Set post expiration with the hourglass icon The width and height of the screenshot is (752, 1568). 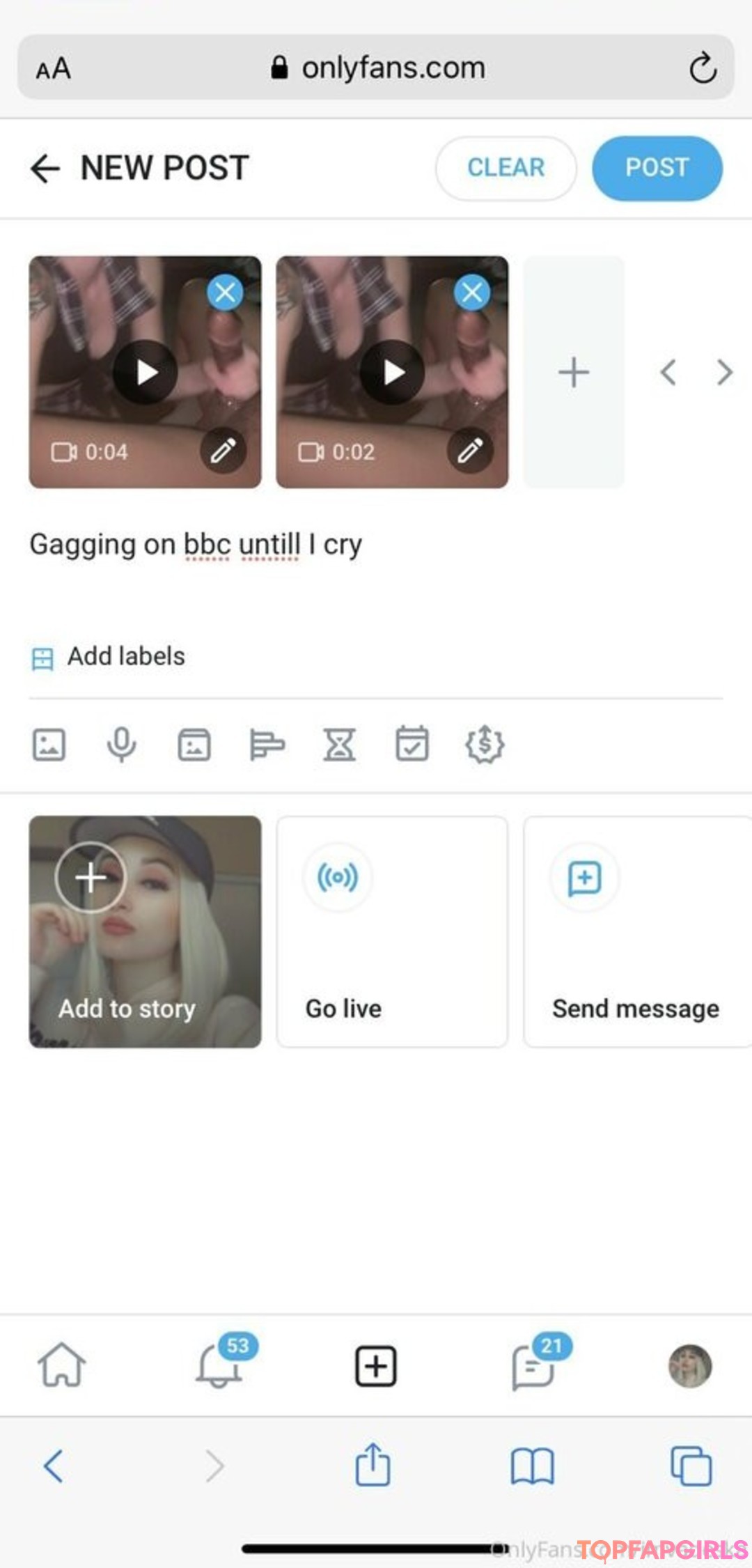click(340, 745)
